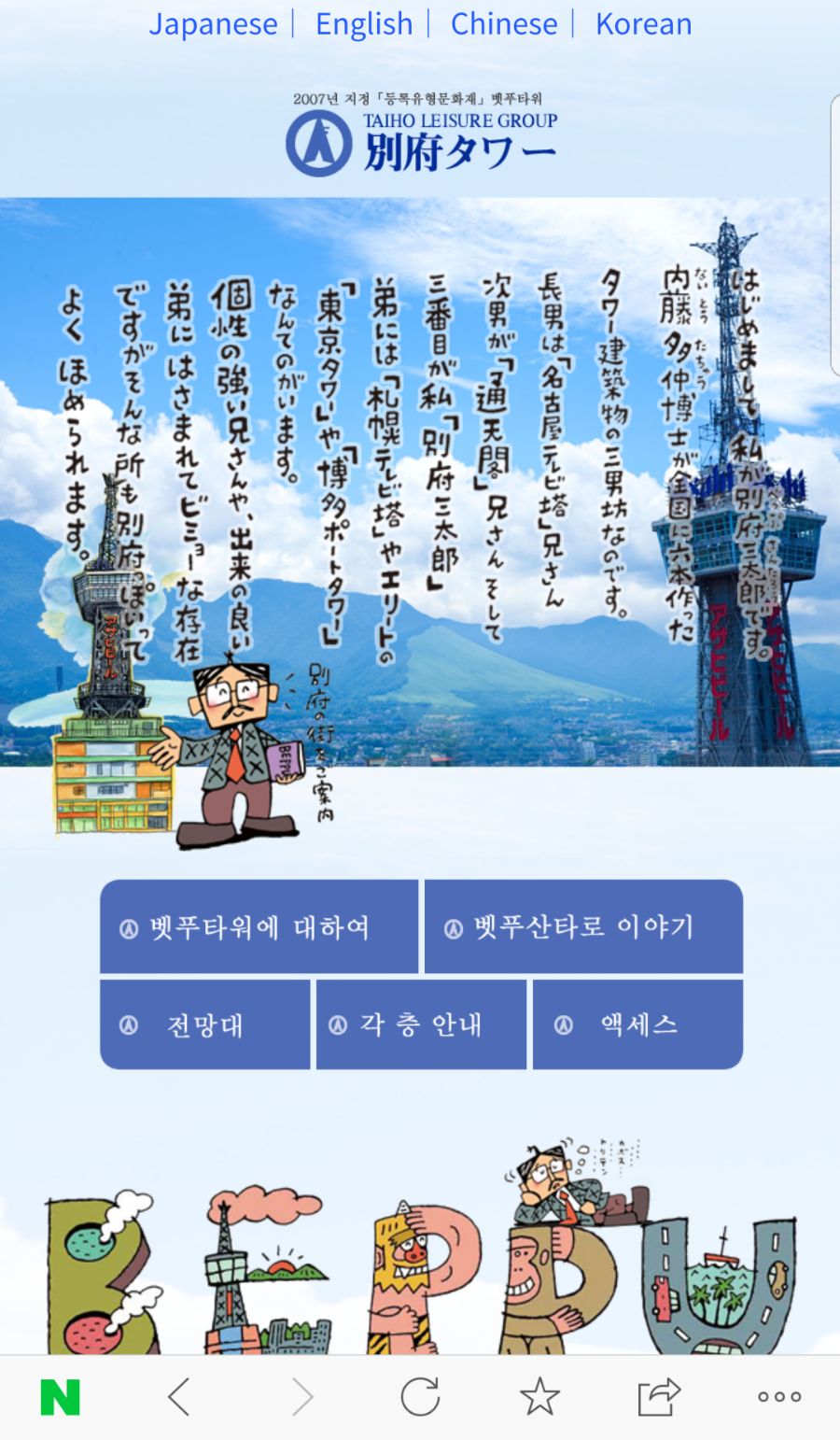
Task: Open the 벳푸산타로 이야기 page
Action: click(583, 927)
